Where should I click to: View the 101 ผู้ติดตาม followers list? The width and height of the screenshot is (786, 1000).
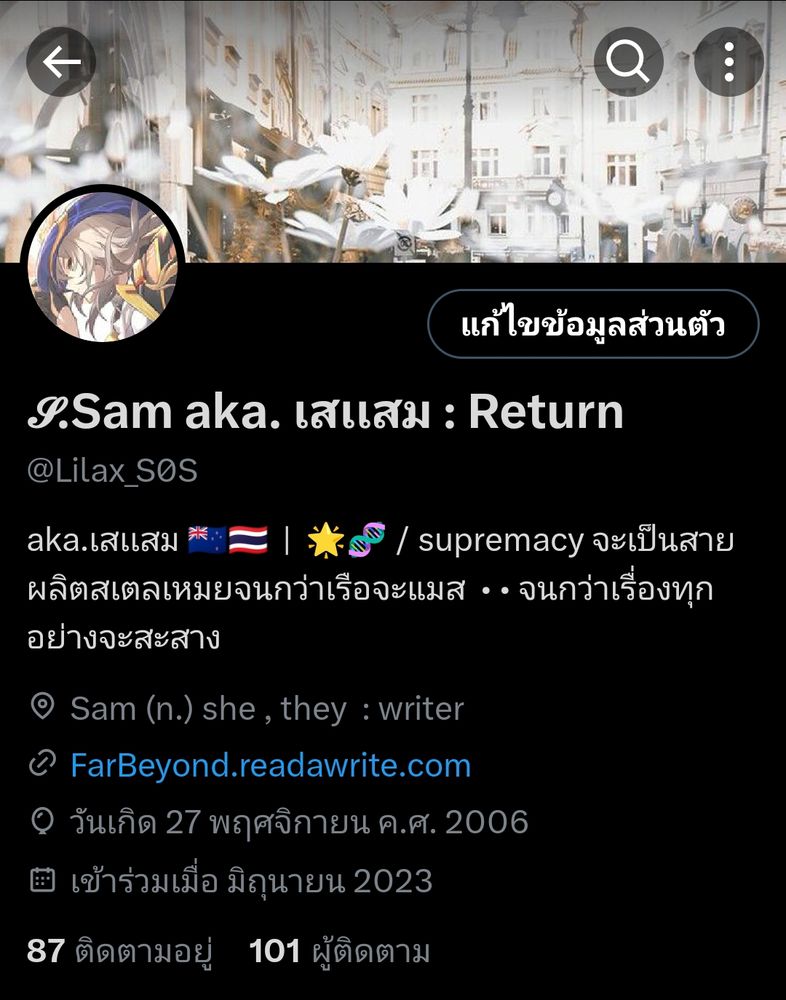pos(340,951)
